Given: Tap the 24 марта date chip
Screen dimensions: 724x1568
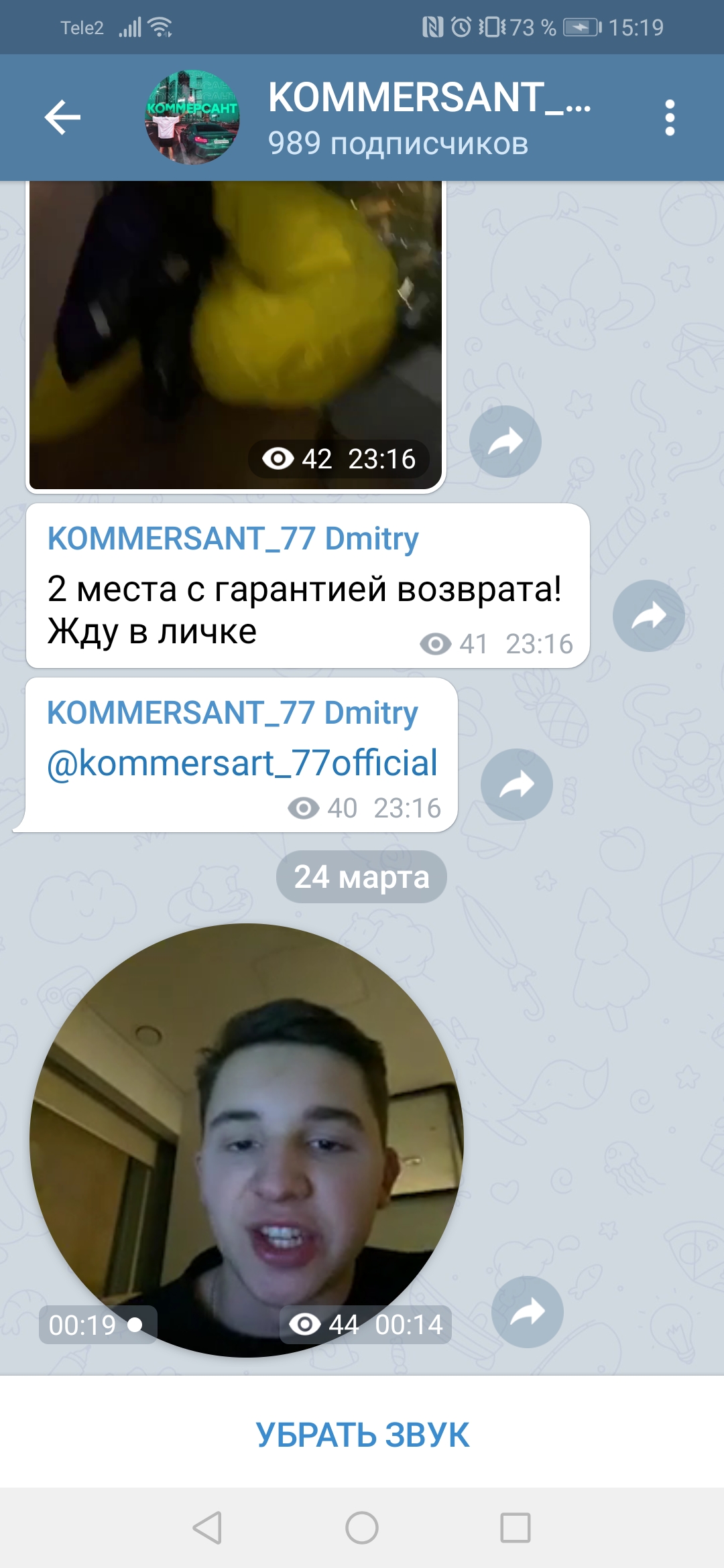Looking at the screenshot, I should pyautogui.click(x=361, y=876).
